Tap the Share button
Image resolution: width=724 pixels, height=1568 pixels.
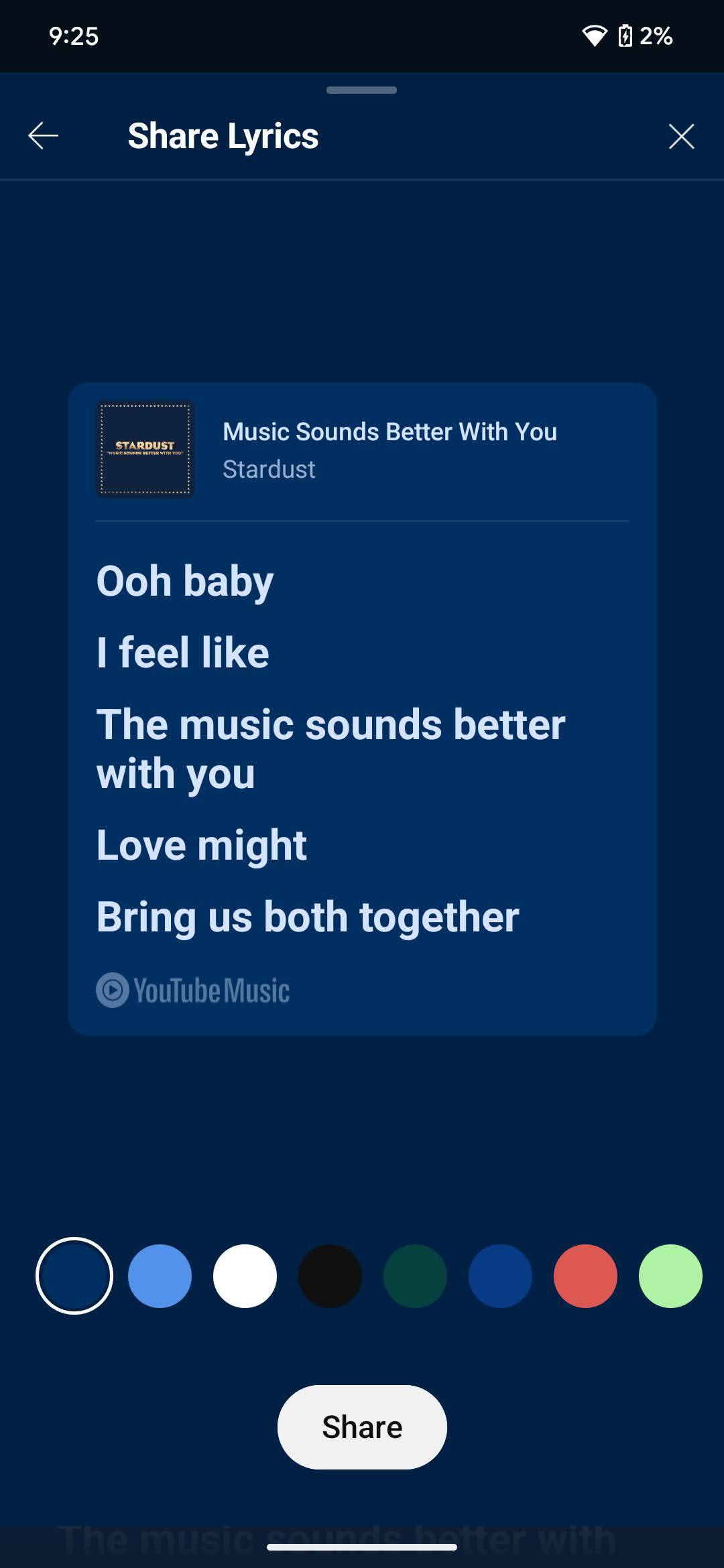click(x=362, y=1427)
